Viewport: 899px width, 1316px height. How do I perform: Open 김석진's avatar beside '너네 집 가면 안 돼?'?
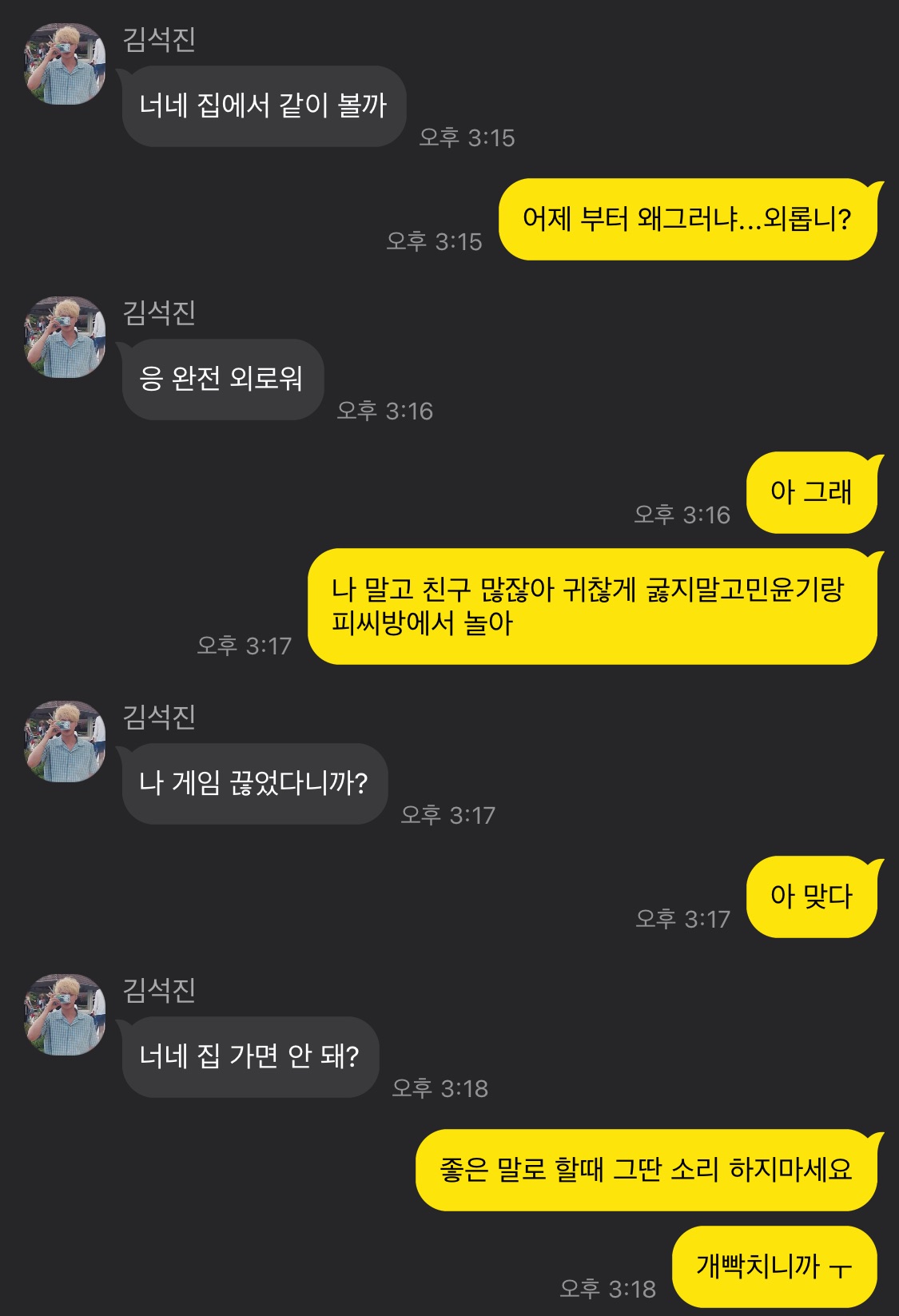tap(66, 1015)
